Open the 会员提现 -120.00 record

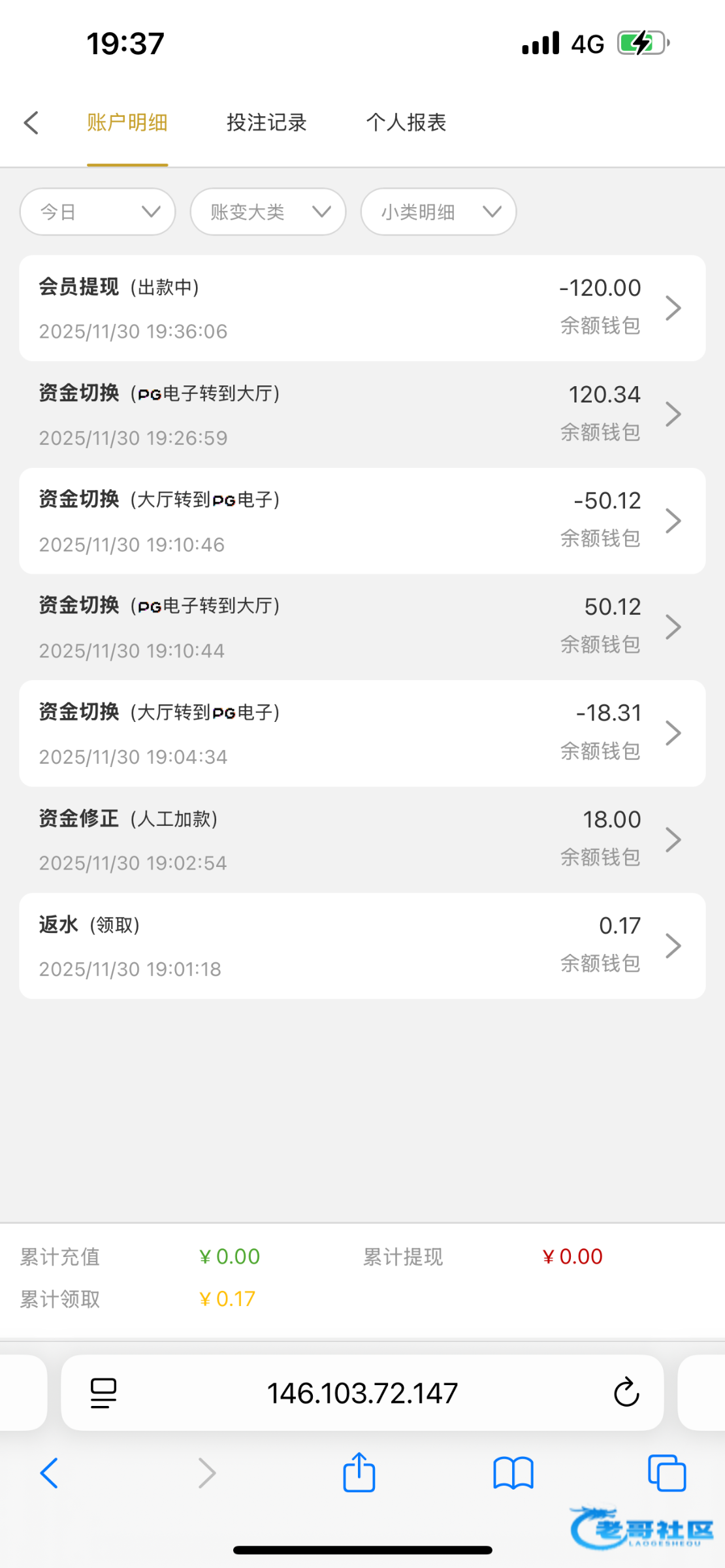[362, 308]
